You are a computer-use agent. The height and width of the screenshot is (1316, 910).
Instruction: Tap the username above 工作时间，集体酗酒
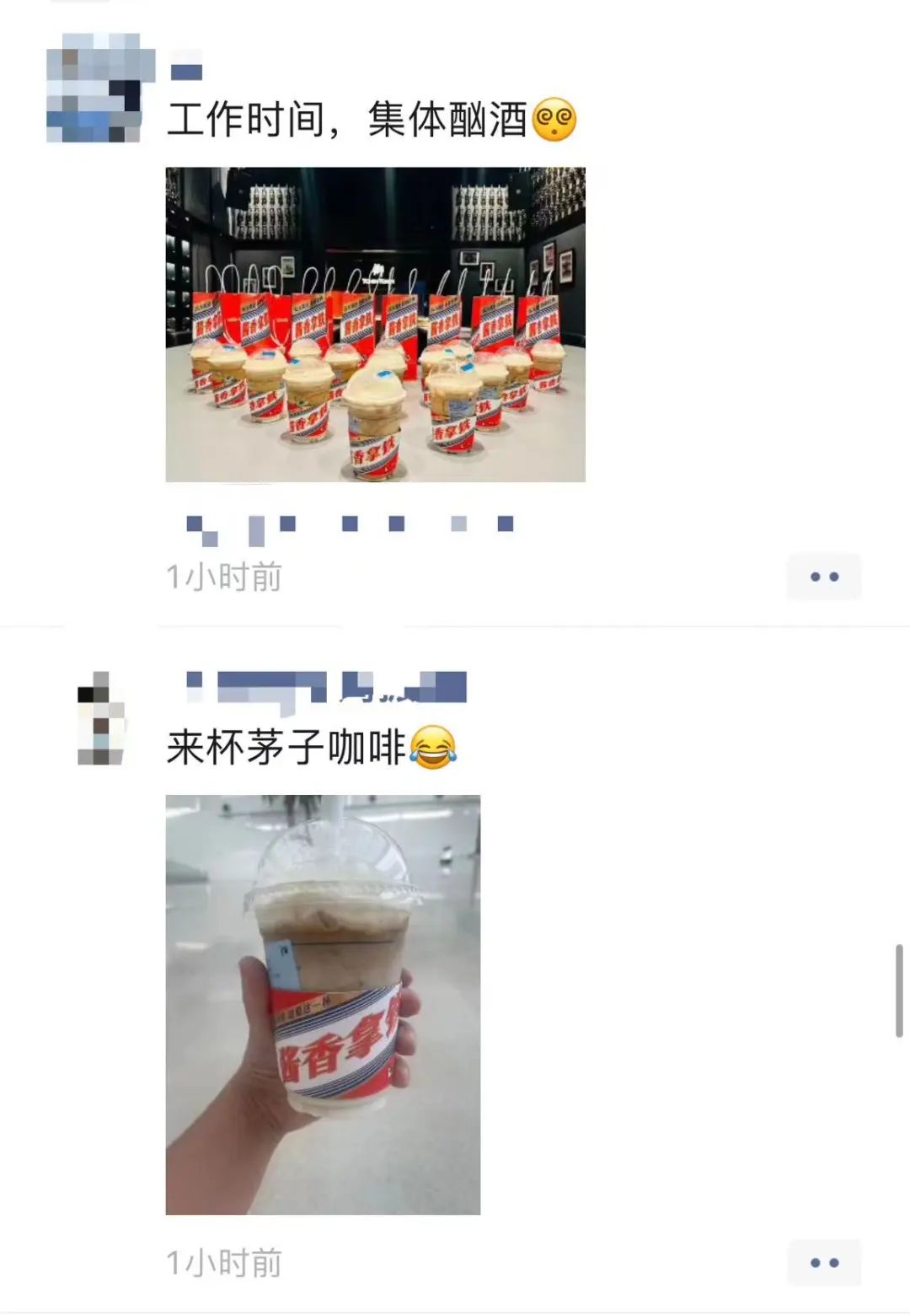[x=186, y=72]
